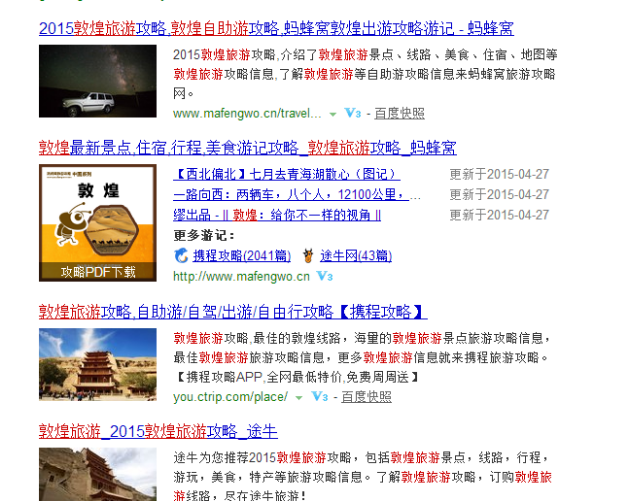Image resolution: width=627 pixels, height=502 pixels.
Task: Expand the dropdown arrow beside you.ctrip.com/place/
Action: pyautogui.click(x=298, y=397)
